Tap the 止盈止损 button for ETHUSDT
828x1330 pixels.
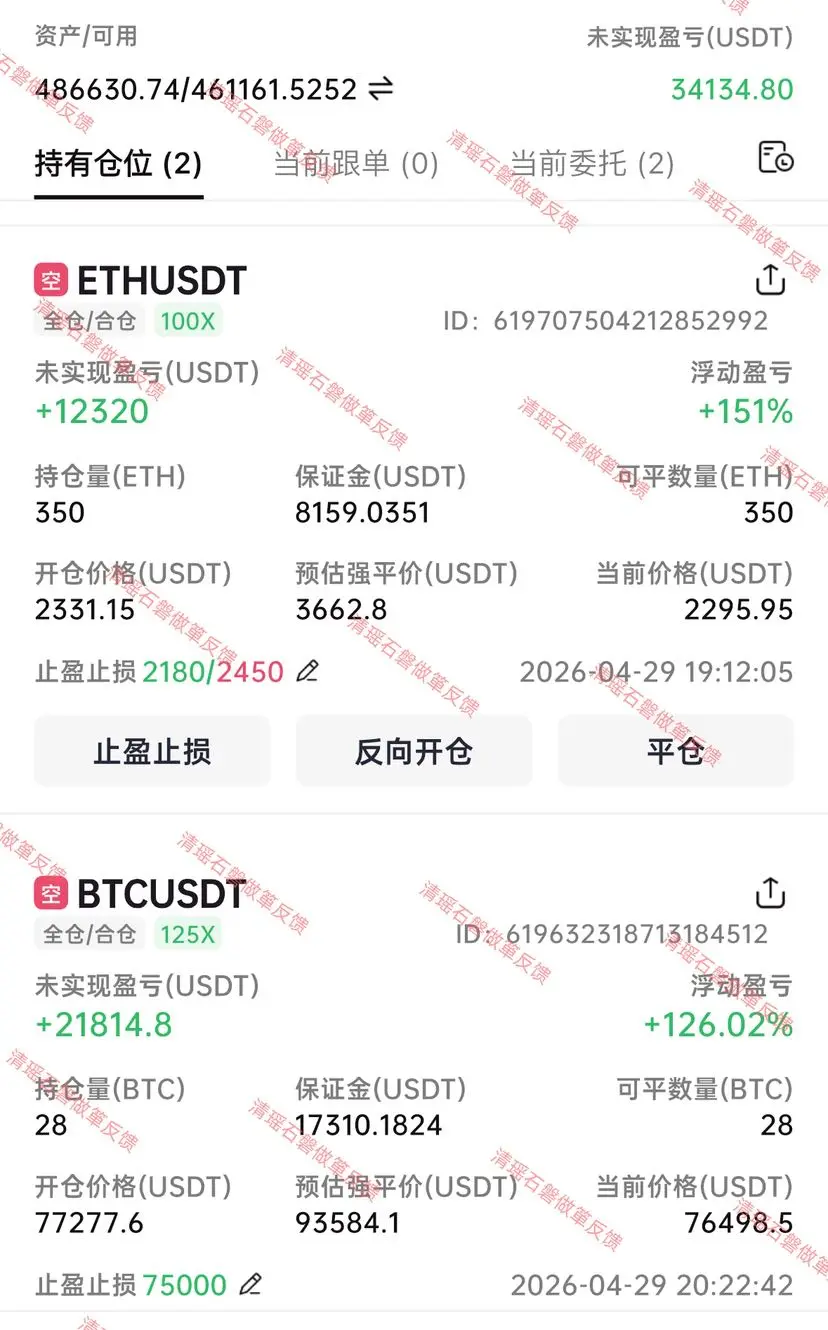pos(152,751)
